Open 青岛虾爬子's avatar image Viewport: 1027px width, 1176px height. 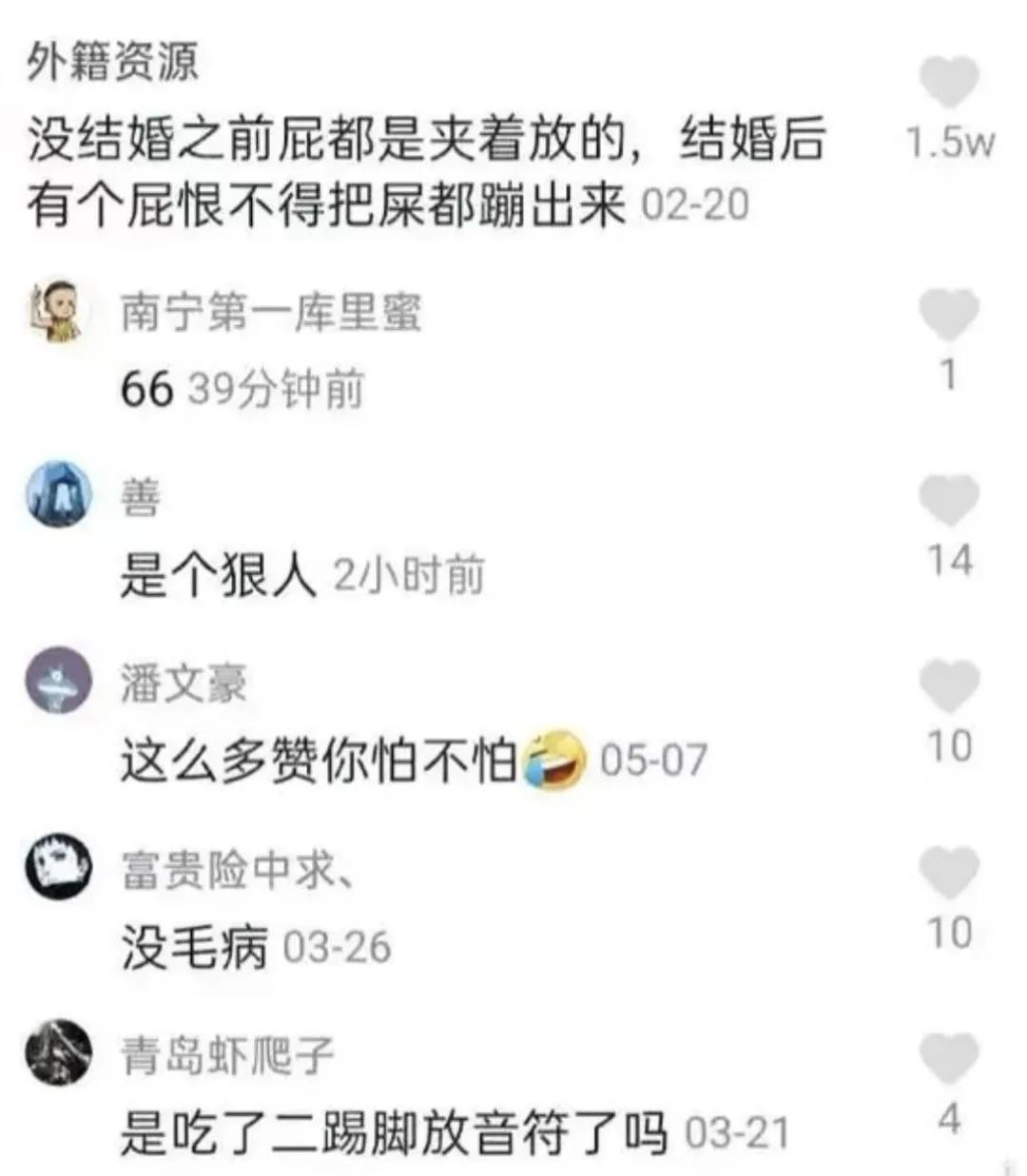tap(59, 1052)
